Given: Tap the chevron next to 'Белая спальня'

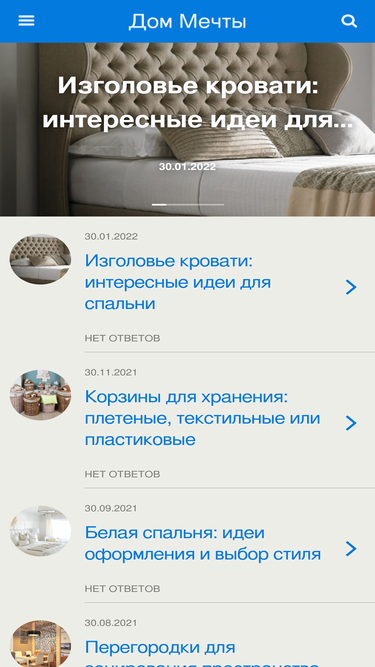Looking at the screenshot, I should pyautogui.click(x=351, y=549).
